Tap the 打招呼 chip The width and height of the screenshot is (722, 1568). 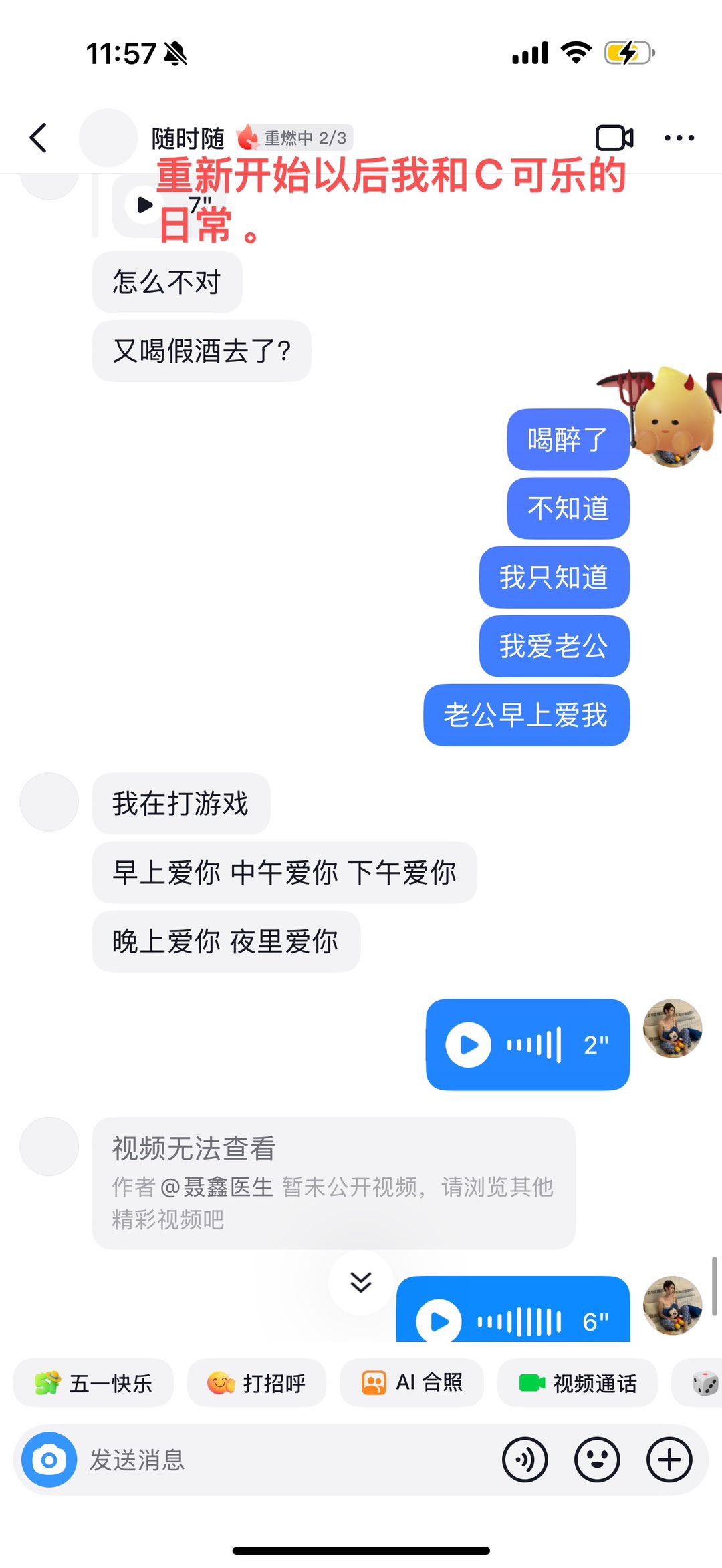tap(257, 1382)
